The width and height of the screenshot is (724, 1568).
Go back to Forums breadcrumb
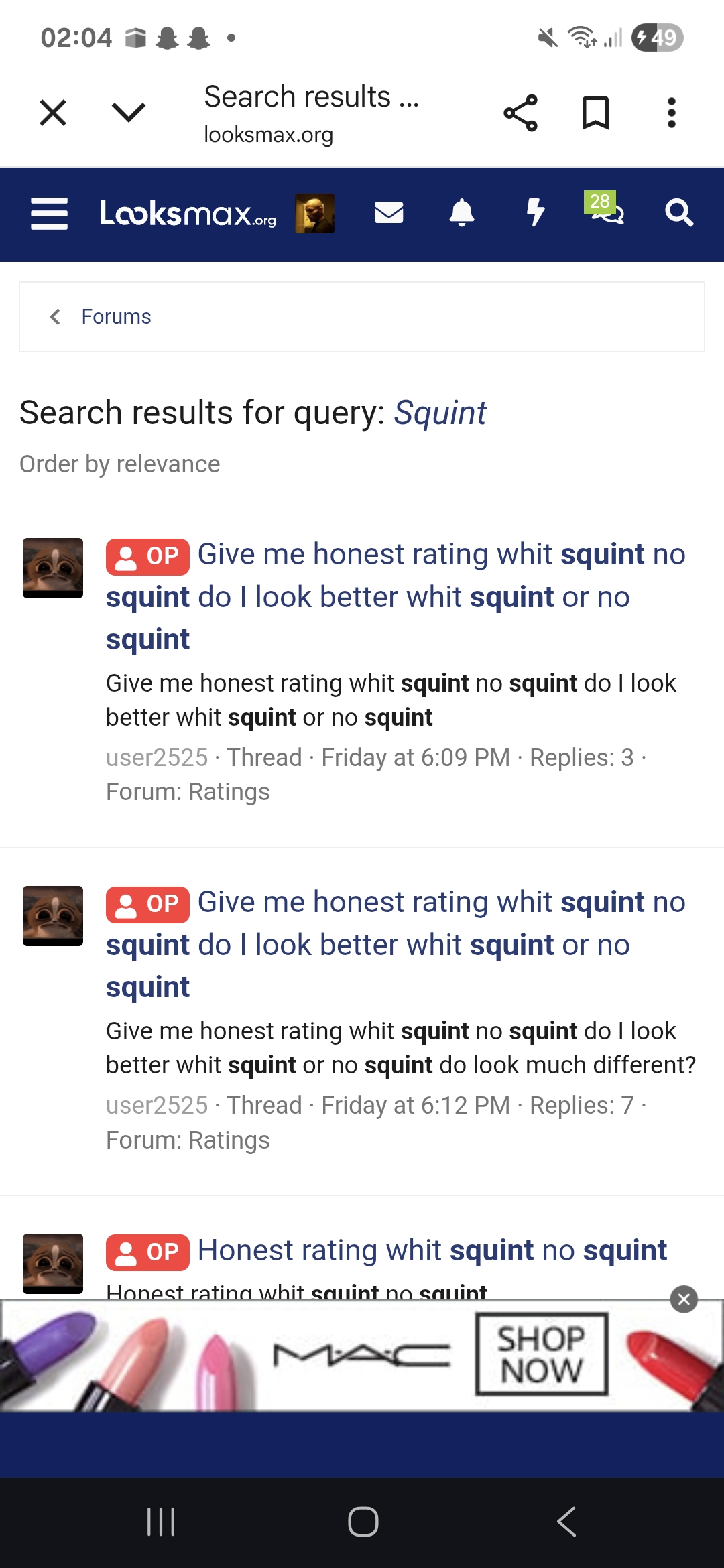[x=116, y=317]
